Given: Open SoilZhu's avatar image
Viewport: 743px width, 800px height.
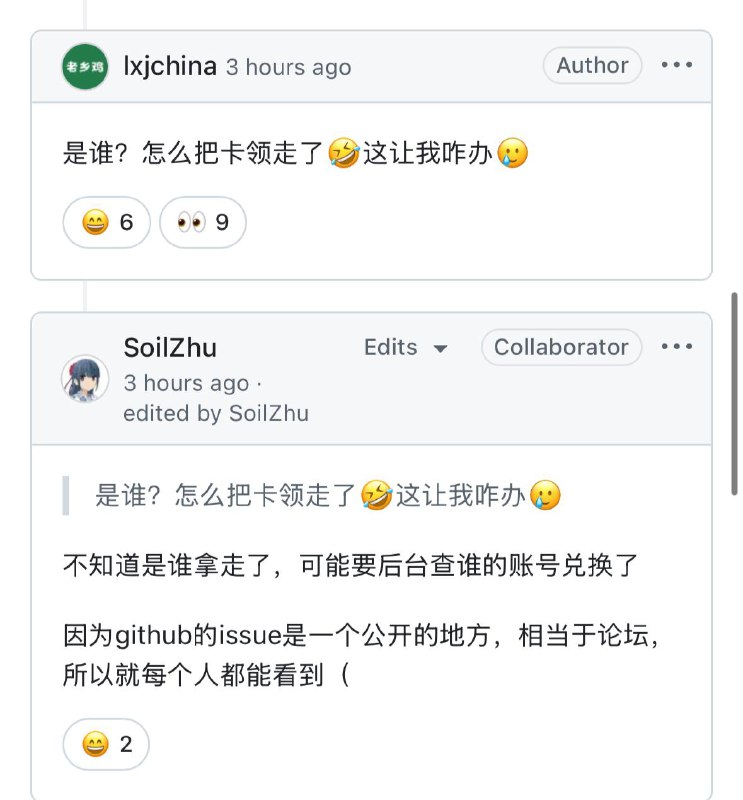Looking at the screenshot, I should point(85,378).
